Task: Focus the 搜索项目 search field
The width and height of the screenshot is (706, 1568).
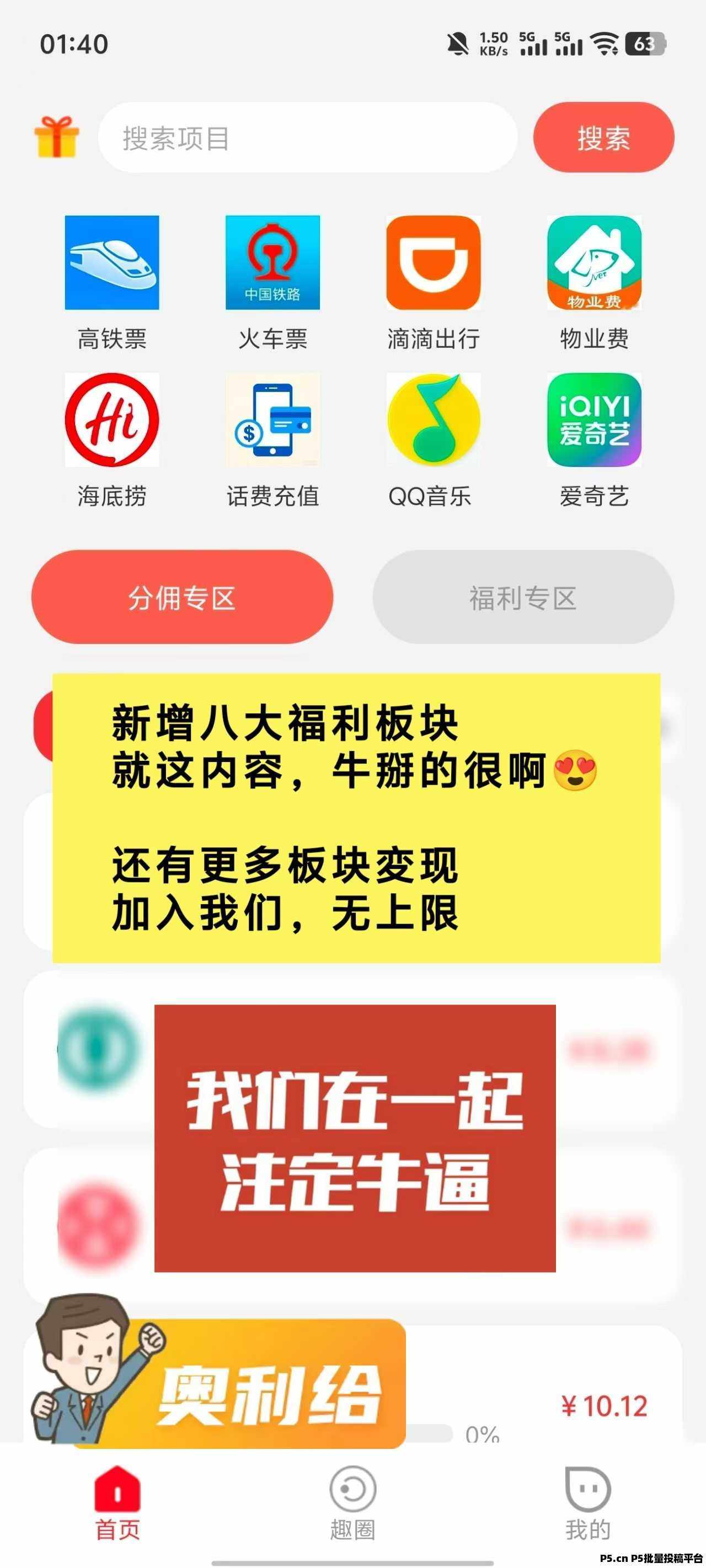Action: click(308, 138)
